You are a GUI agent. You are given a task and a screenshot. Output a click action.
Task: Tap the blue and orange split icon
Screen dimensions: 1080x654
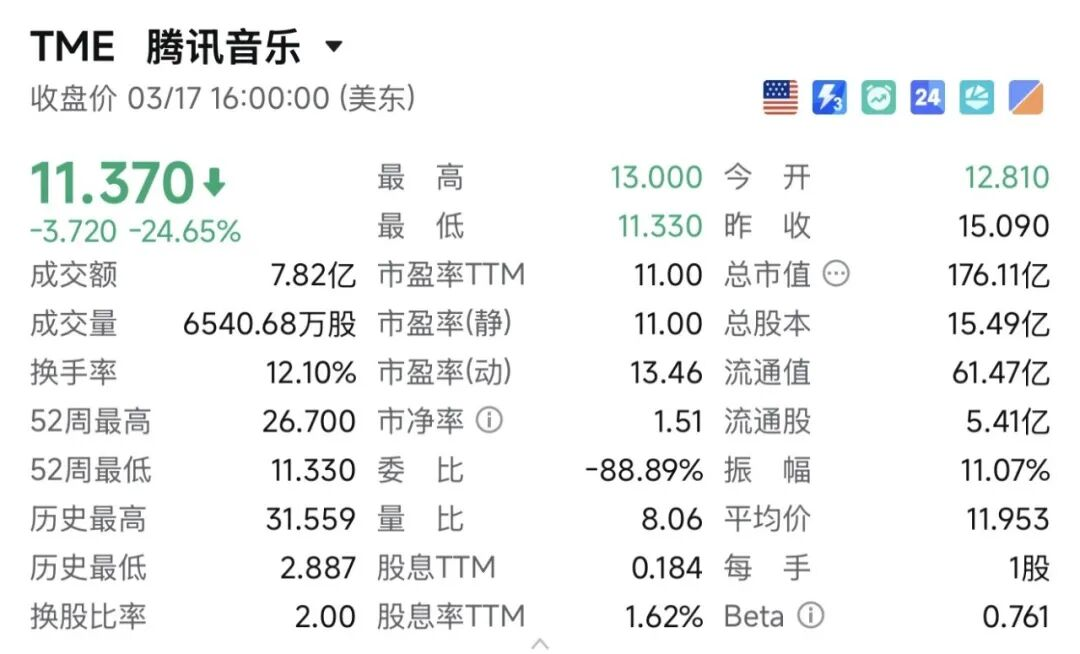pos(1026,97)
